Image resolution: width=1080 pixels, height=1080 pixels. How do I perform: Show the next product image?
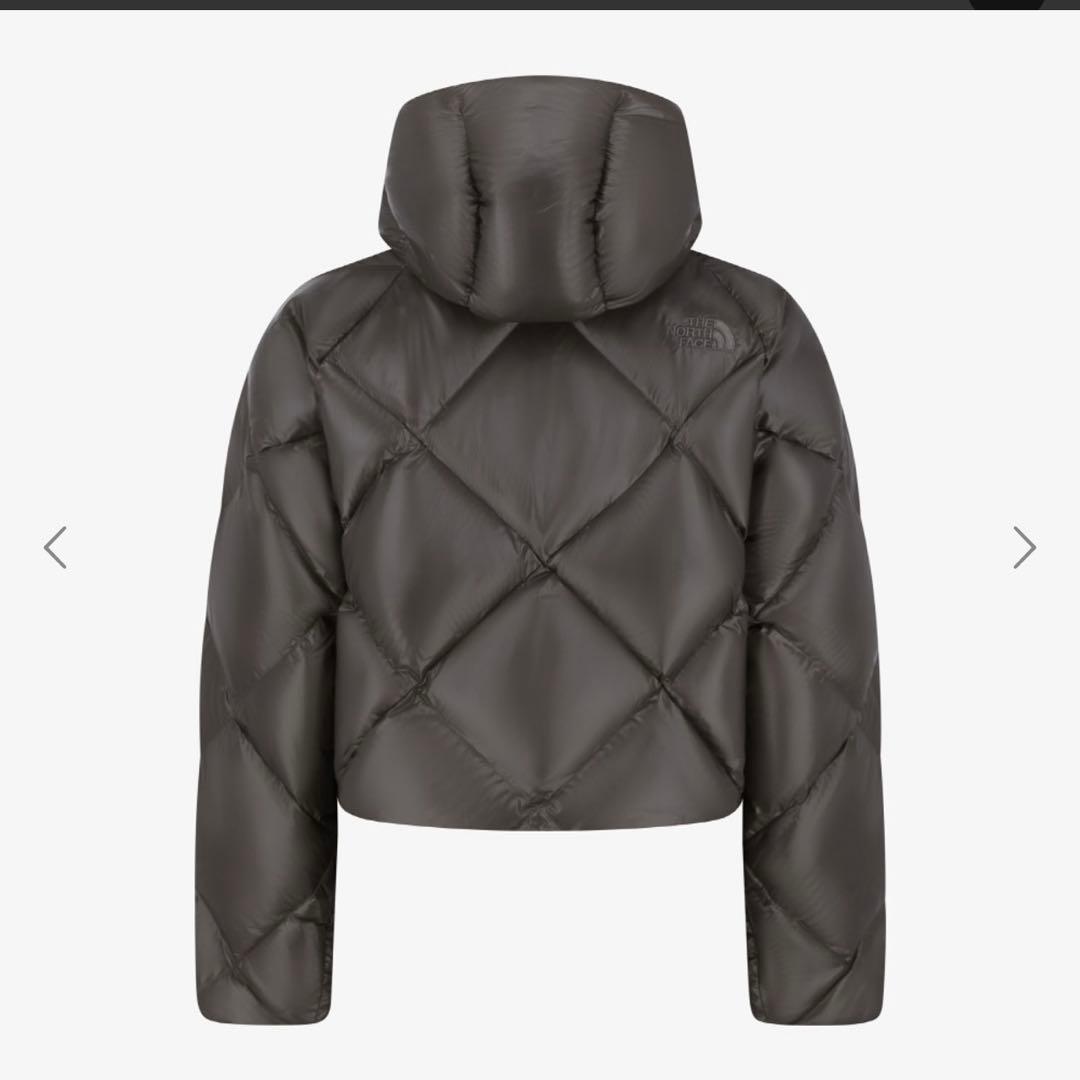click(1024, 547)
